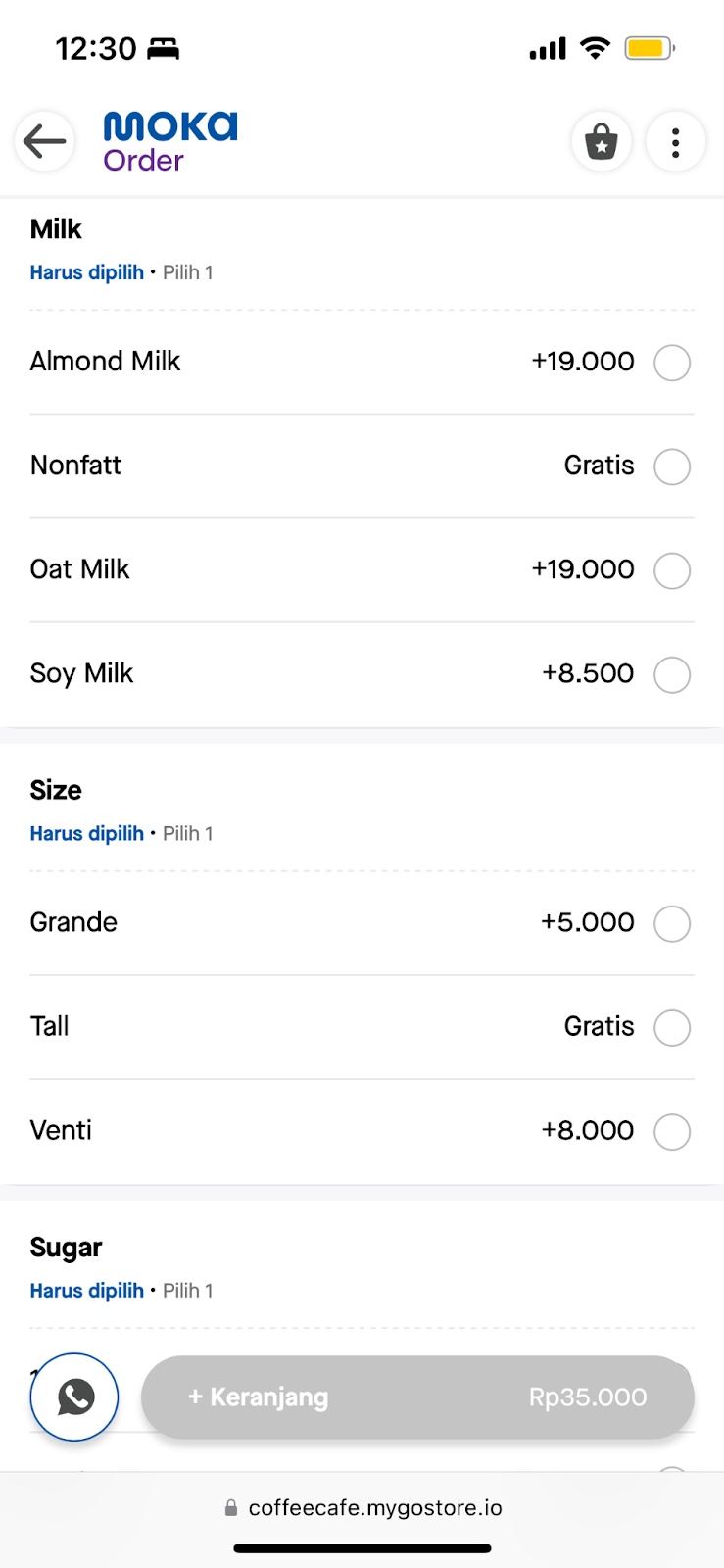The height and width of the screenshot is (1568, 724).
Task: Select Oat Milk for your drink
Action: 672,570
